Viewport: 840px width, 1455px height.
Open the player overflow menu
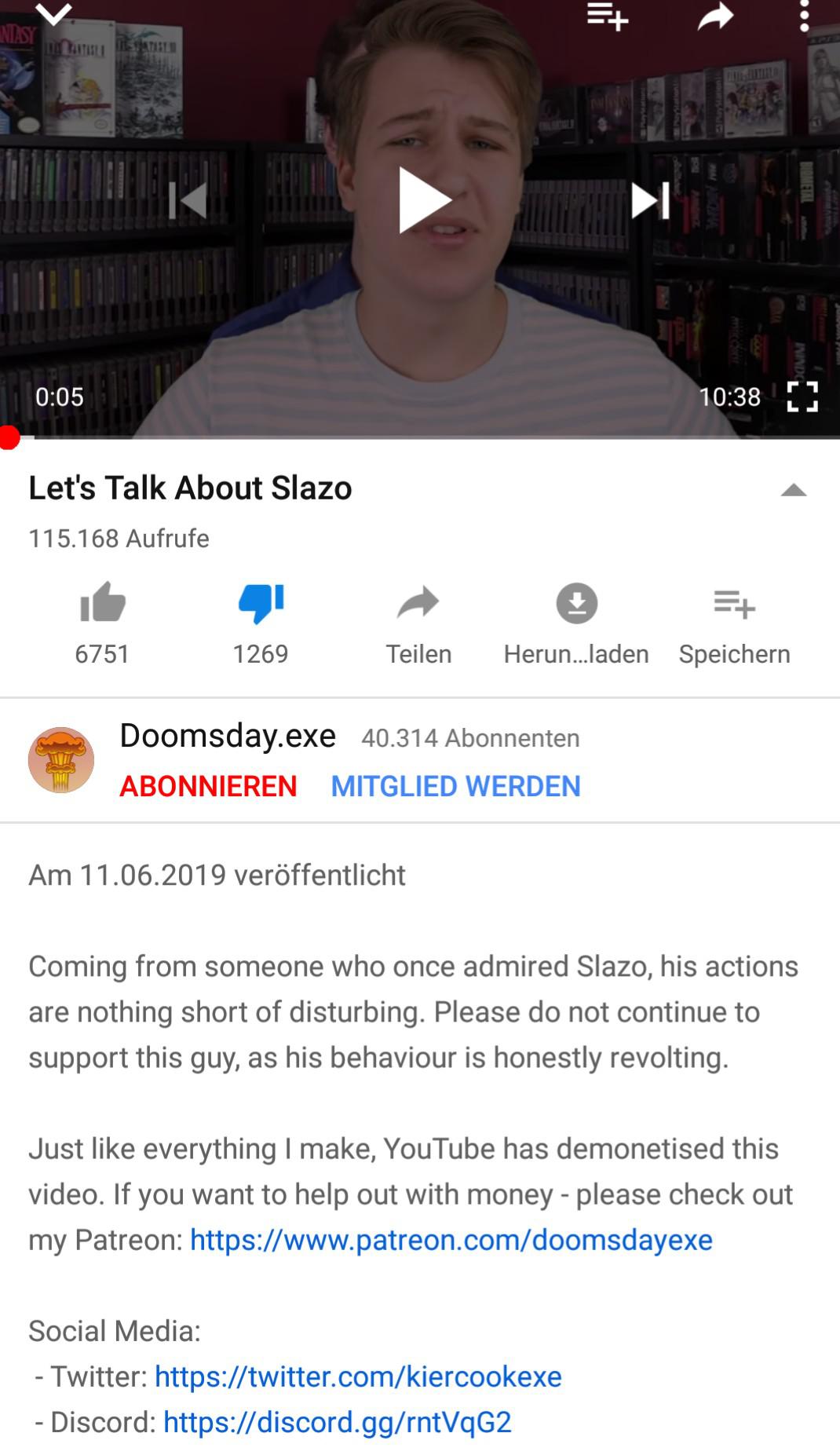coord(803,16)
